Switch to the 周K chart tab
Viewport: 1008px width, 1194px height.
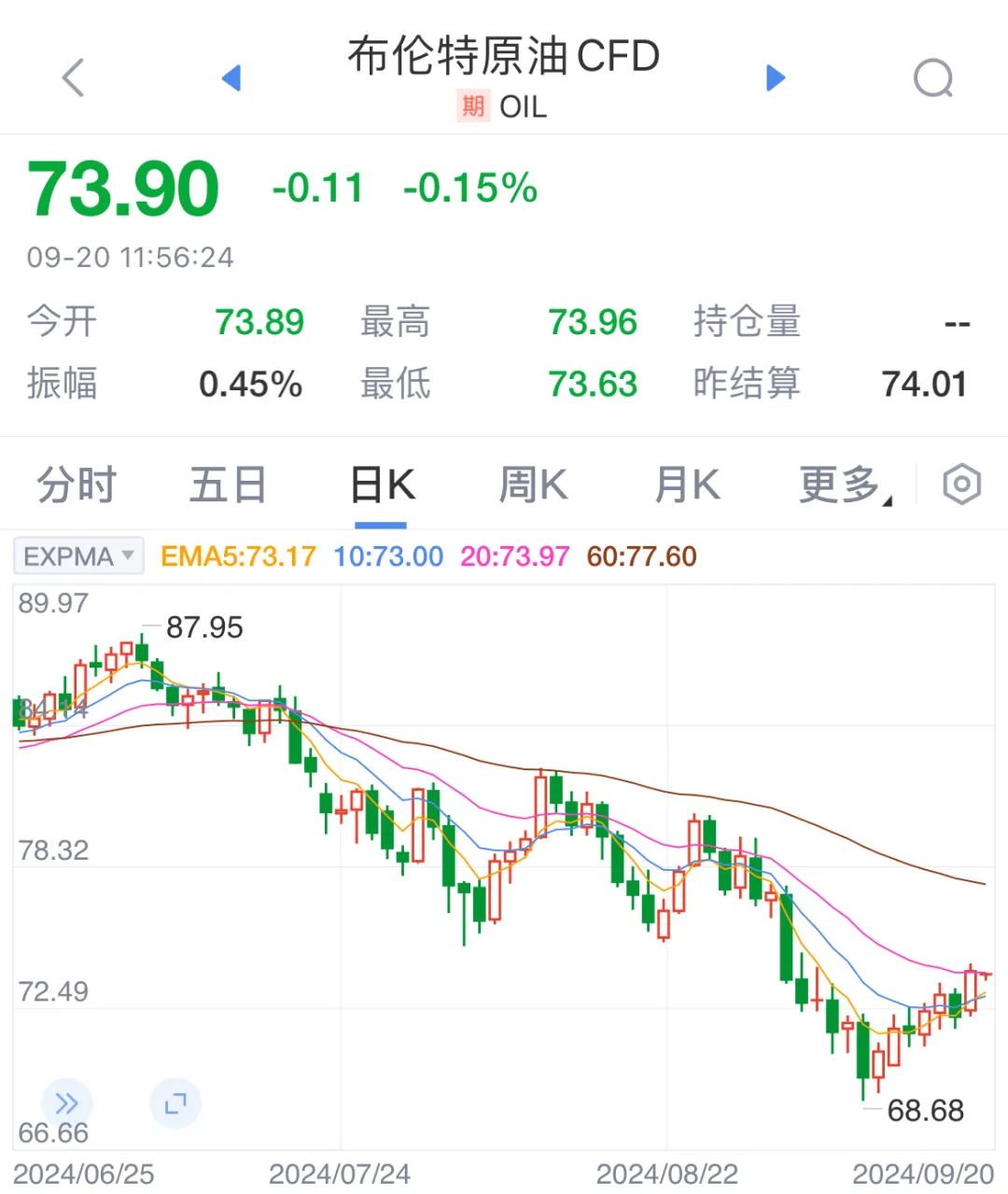coord(533,485)
